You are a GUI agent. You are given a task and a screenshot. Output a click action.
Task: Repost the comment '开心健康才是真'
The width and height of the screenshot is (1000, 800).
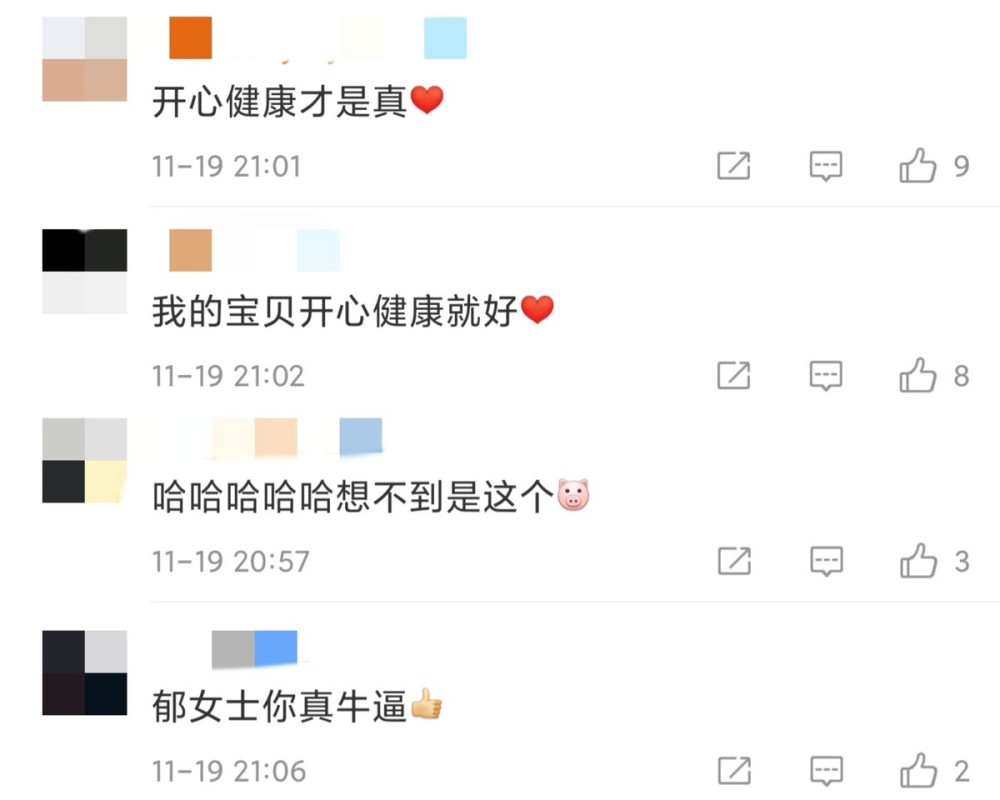pos(734,166)
